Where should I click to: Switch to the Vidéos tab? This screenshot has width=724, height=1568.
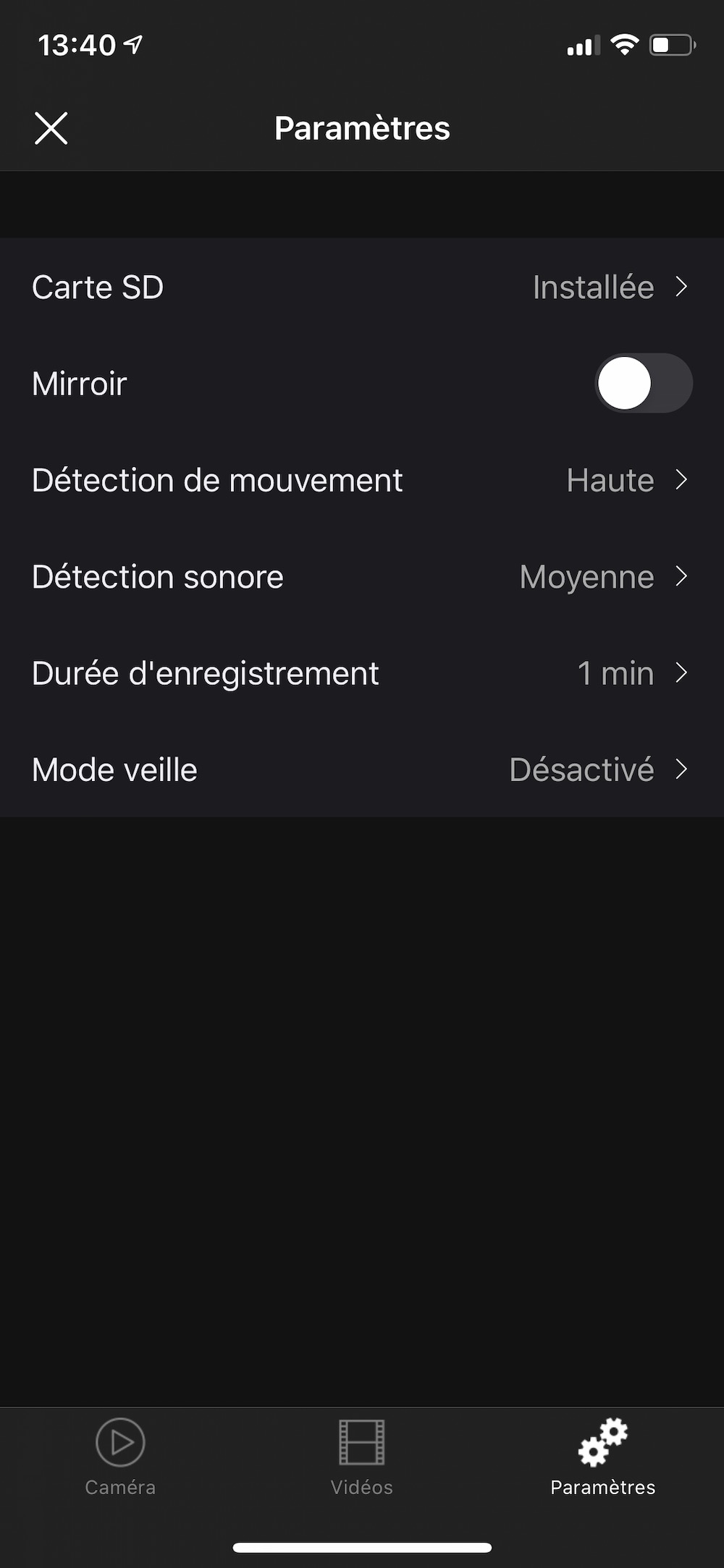click(361, 1457)
